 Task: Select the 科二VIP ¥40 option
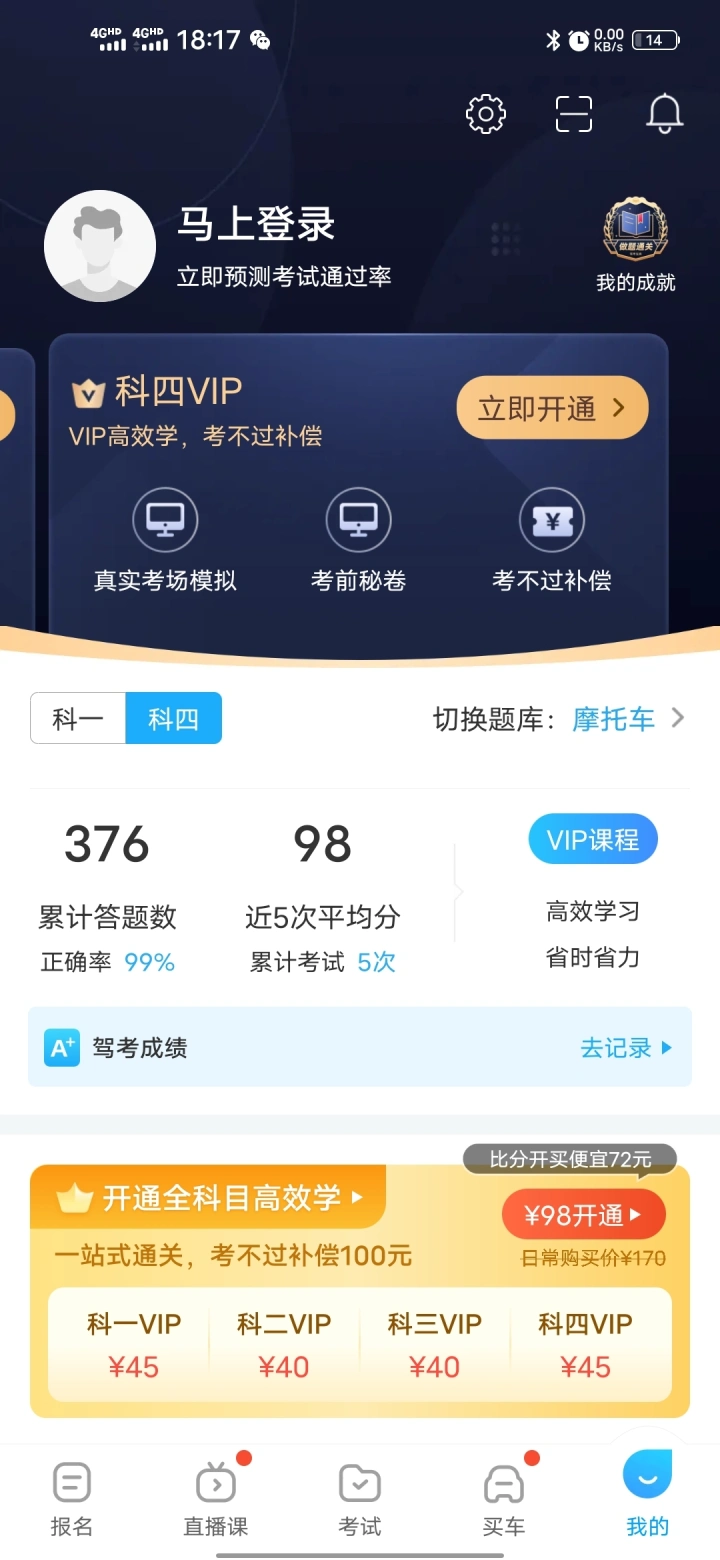[284, 1345]
